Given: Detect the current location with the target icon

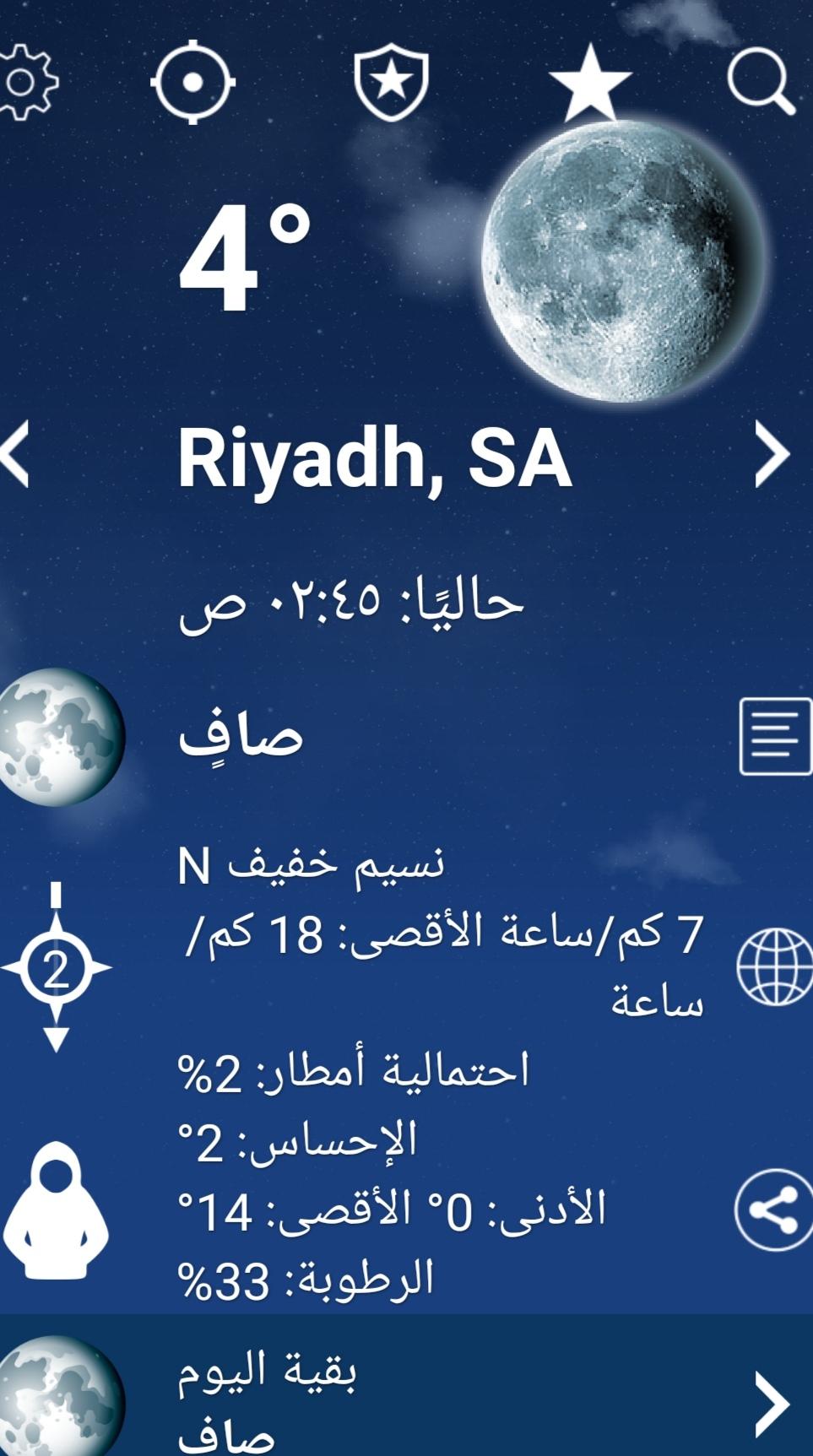Looking at the screenshot, I should (x=192, y=82).
